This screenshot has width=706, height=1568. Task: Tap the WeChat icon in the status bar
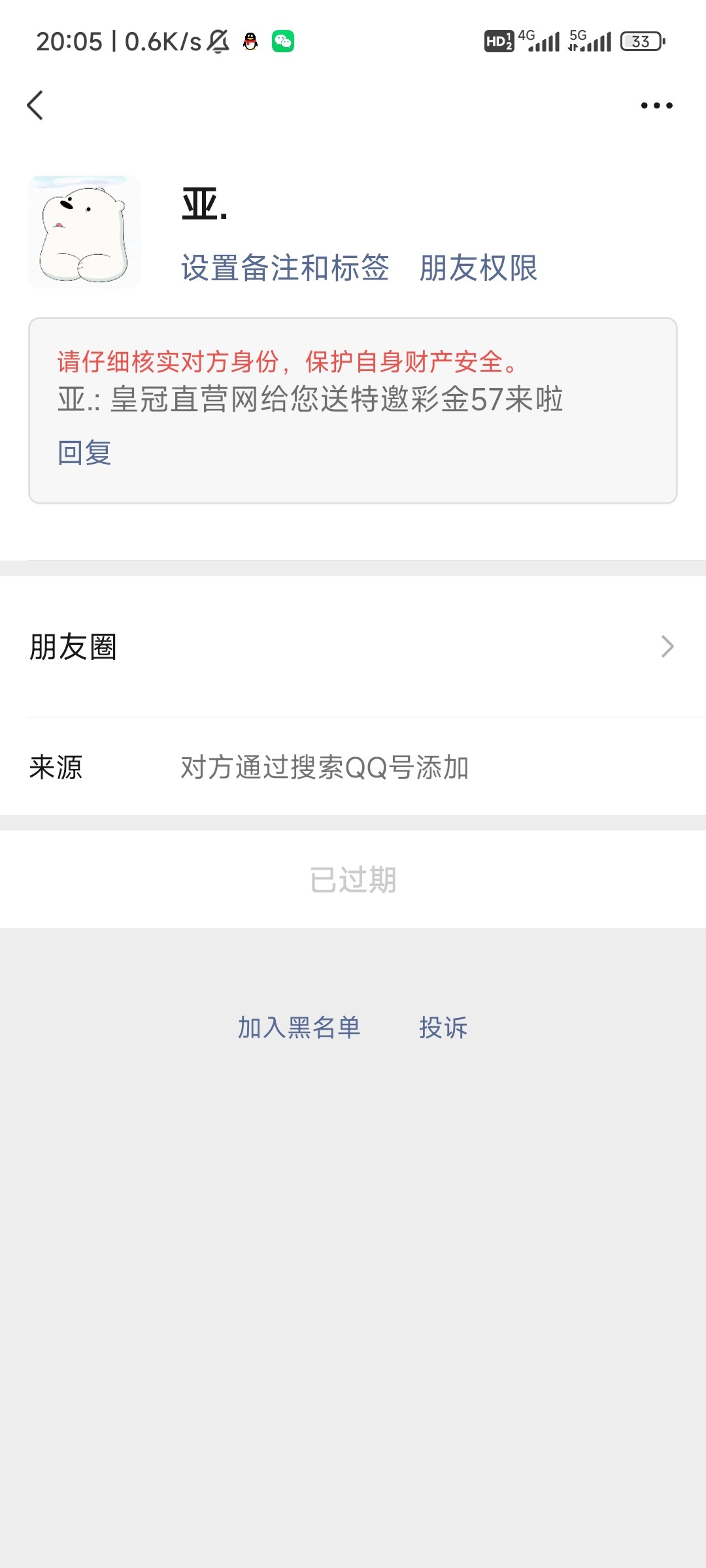coord(282,41)
